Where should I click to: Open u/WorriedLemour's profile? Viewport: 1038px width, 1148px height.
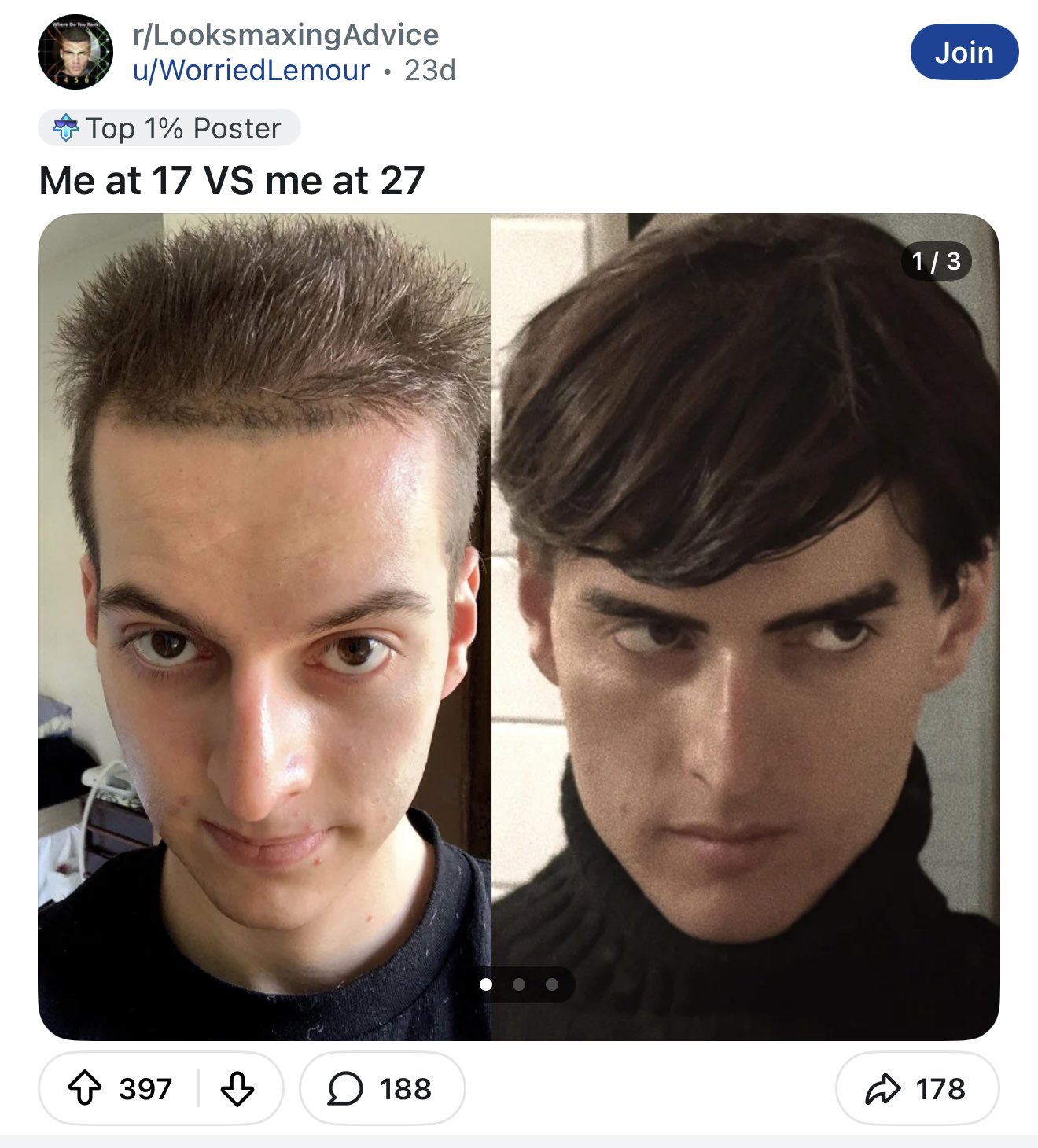pos(251,71)
